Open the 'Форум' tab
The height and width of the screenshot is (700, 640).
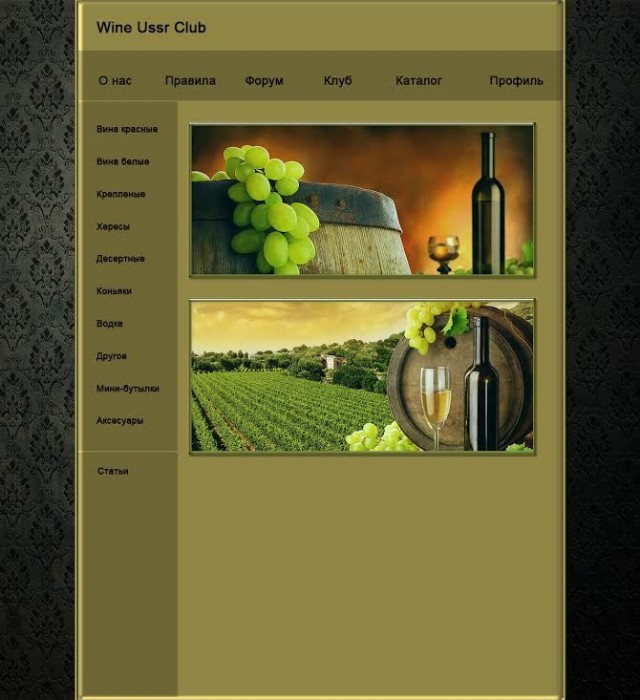pos(264,81)
